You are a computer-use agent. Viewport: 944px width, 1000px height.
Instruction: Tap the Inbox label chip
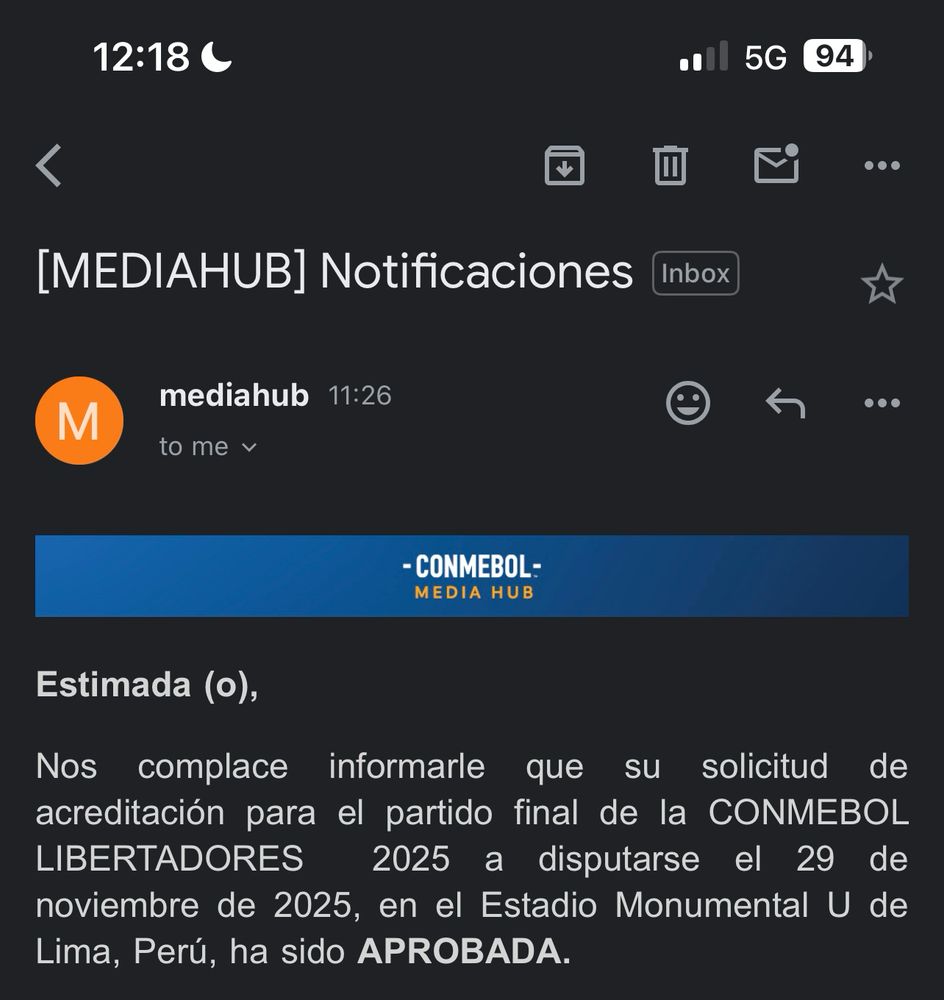click(695, 273)
